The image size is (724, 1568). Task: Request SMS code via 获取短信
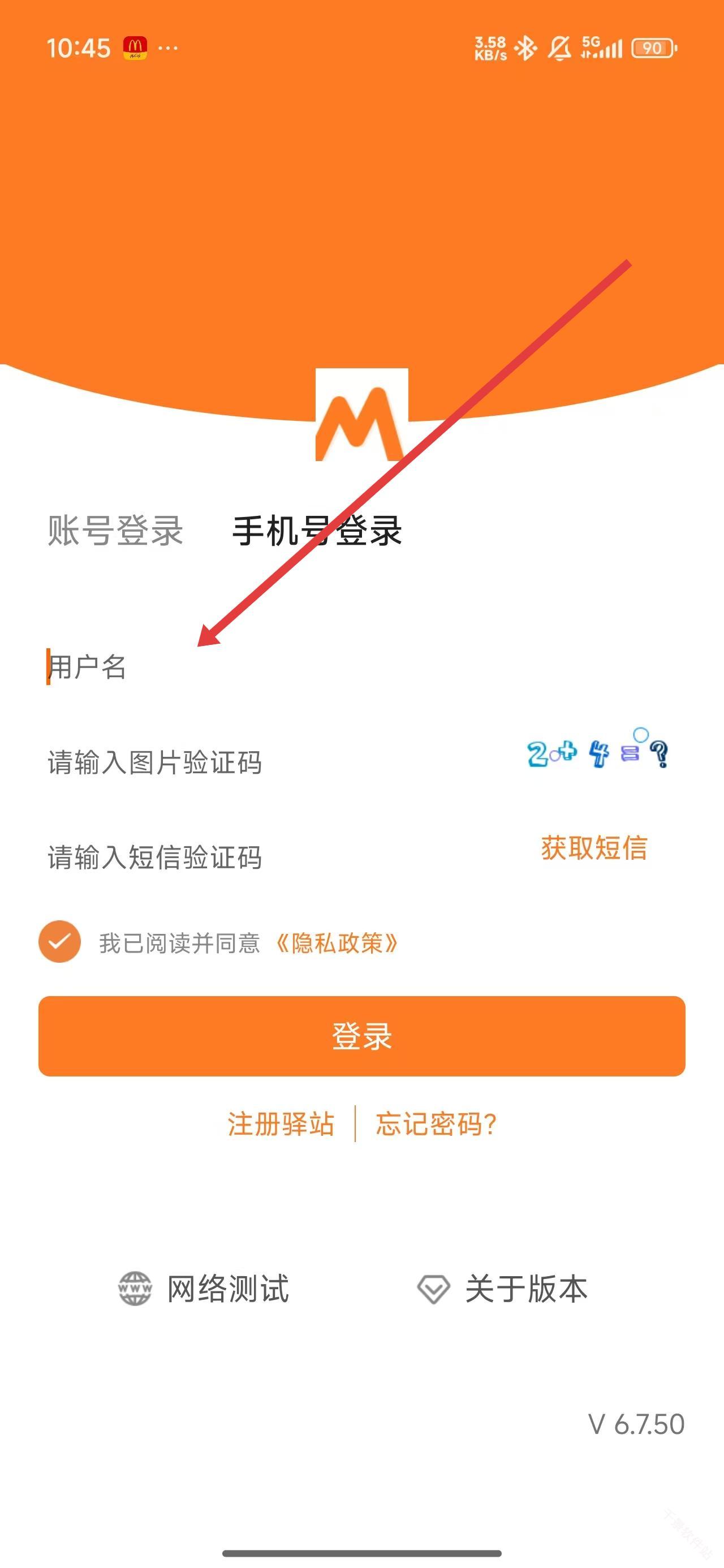(594, 847)
